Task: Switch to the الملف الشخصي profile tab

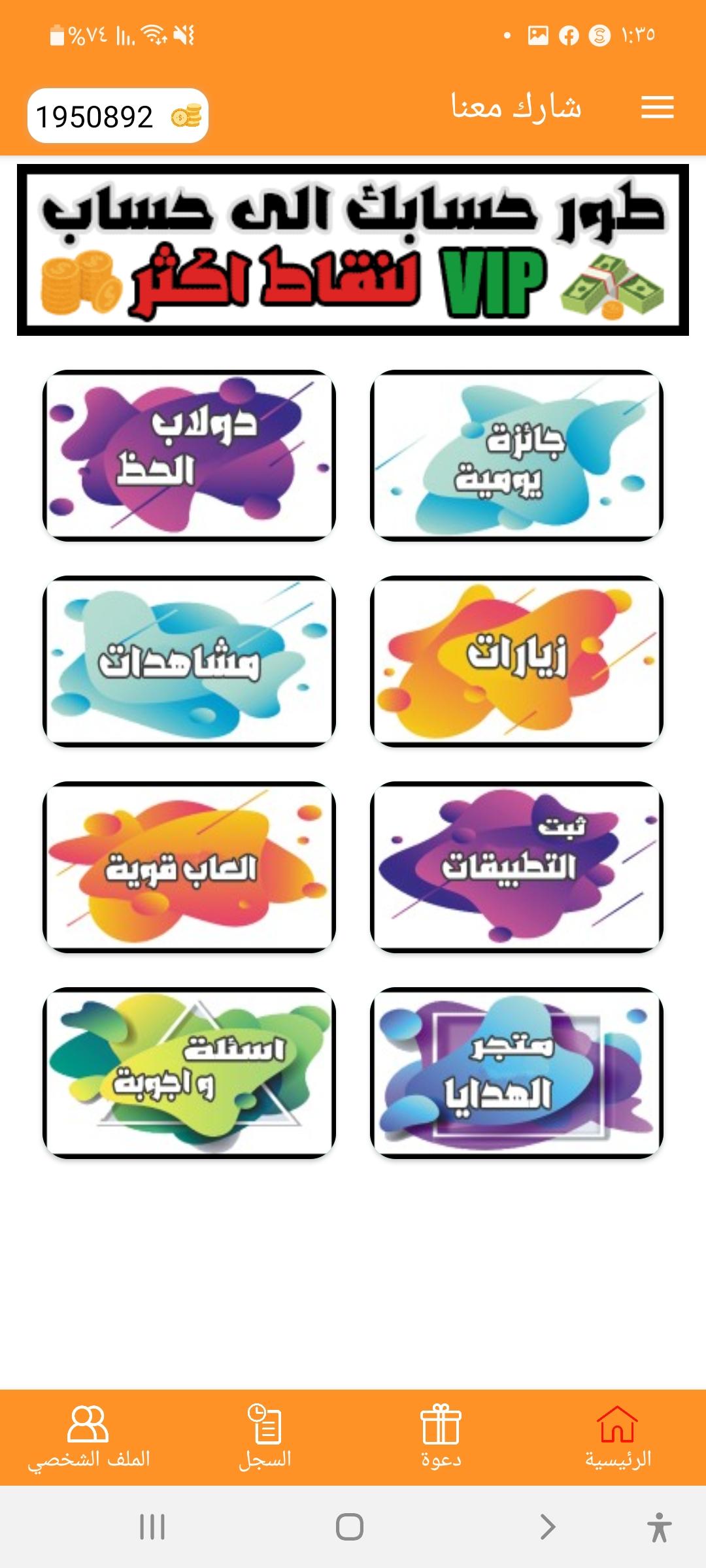Action: (88, 1437)
